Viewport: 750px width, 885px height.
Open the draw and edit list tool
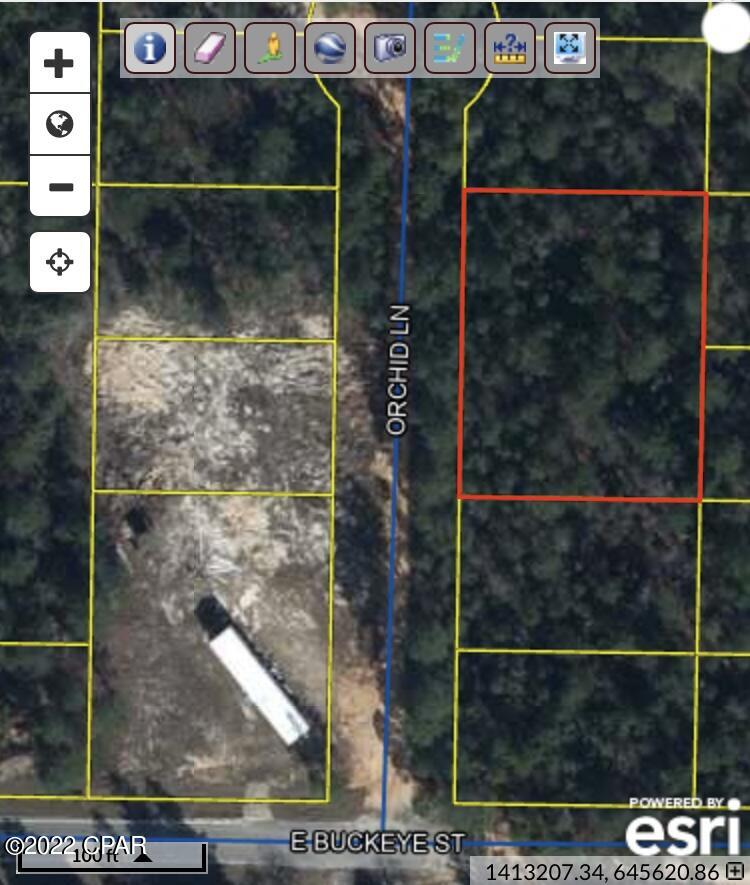[x=450, y=47]
